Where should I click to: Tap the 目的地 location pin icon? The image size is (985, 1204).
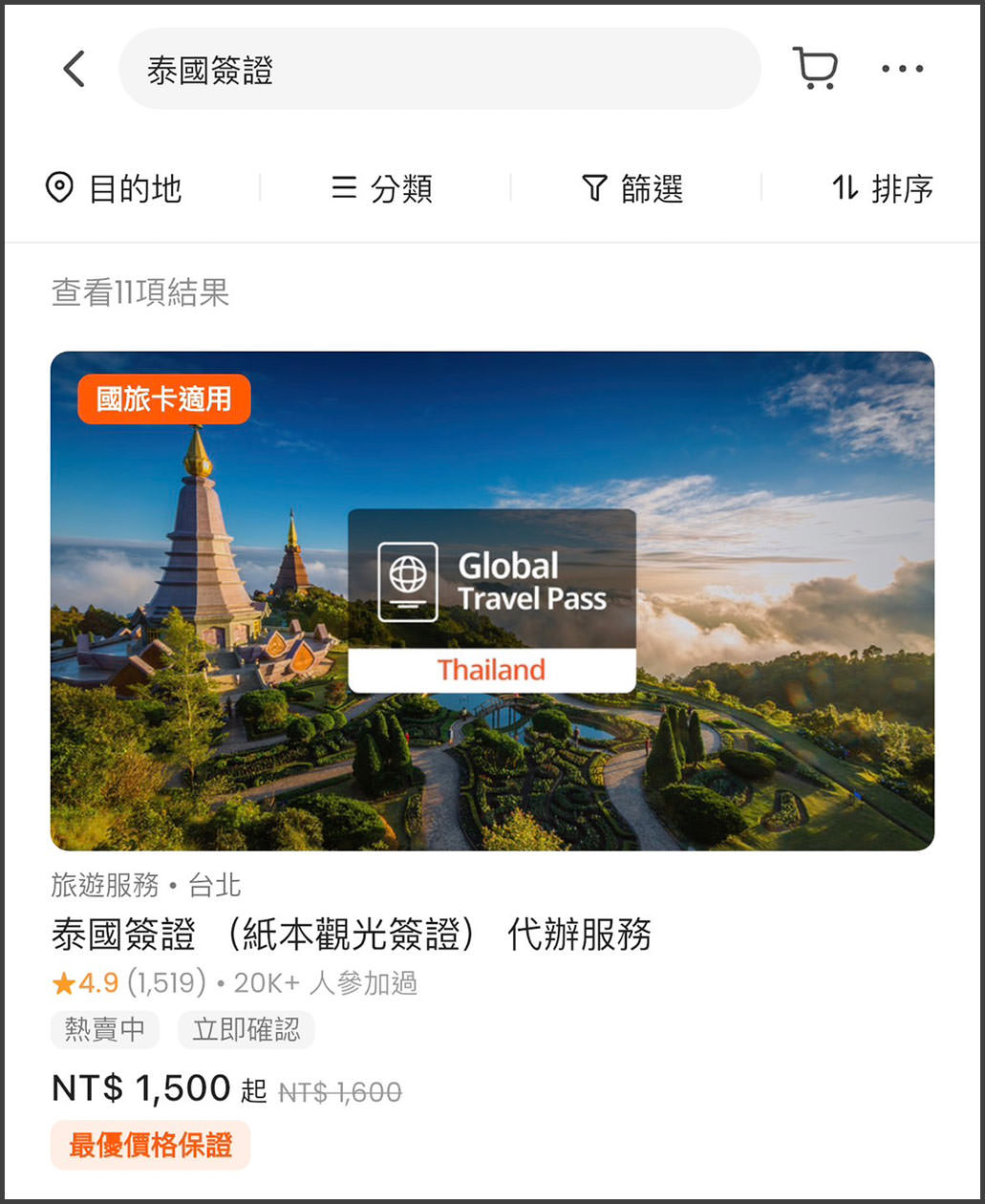click(59, 188)
